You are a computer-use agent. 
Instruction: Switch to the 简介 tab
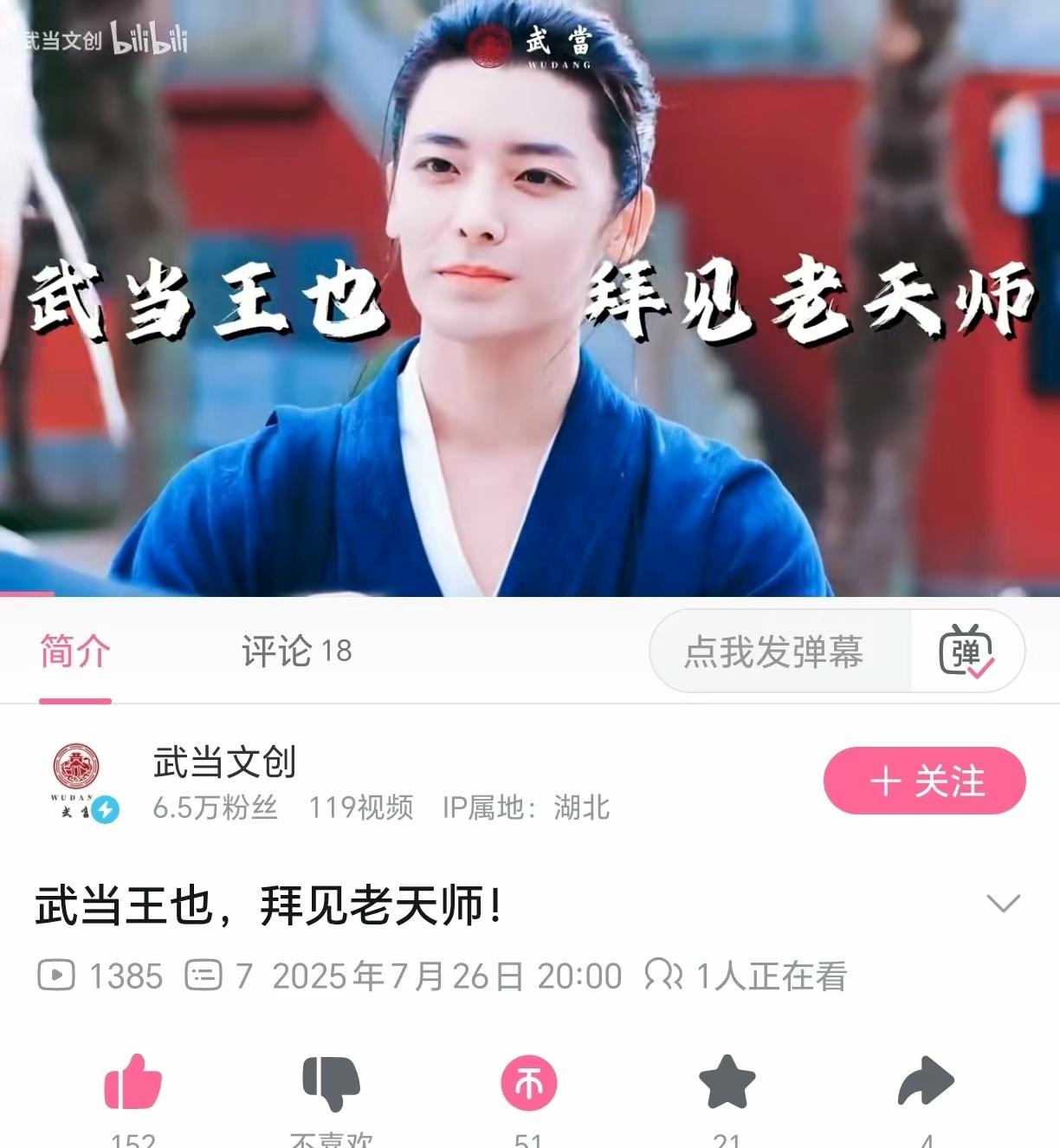click(75, 652)
